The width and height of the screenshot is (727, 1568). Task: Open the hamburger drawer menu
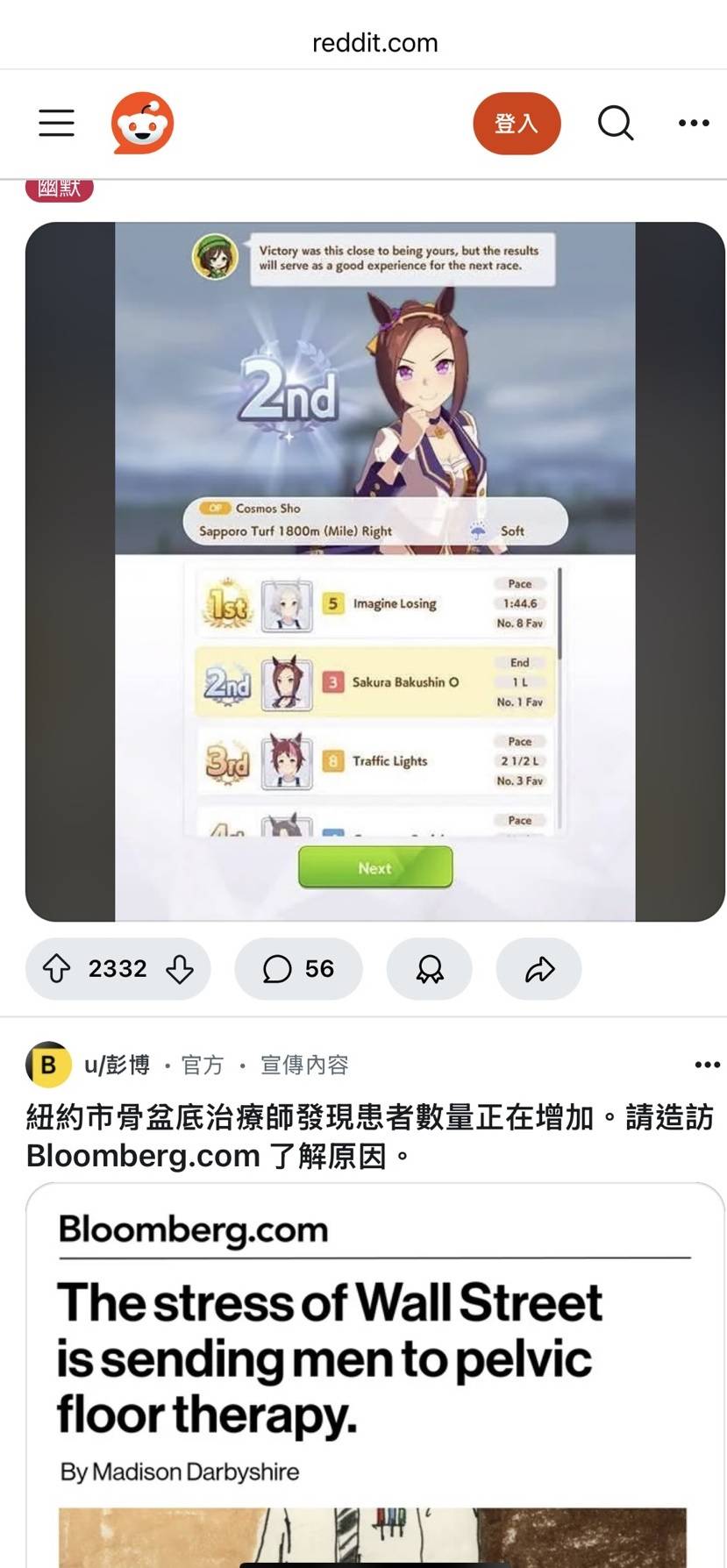(56, 123)
